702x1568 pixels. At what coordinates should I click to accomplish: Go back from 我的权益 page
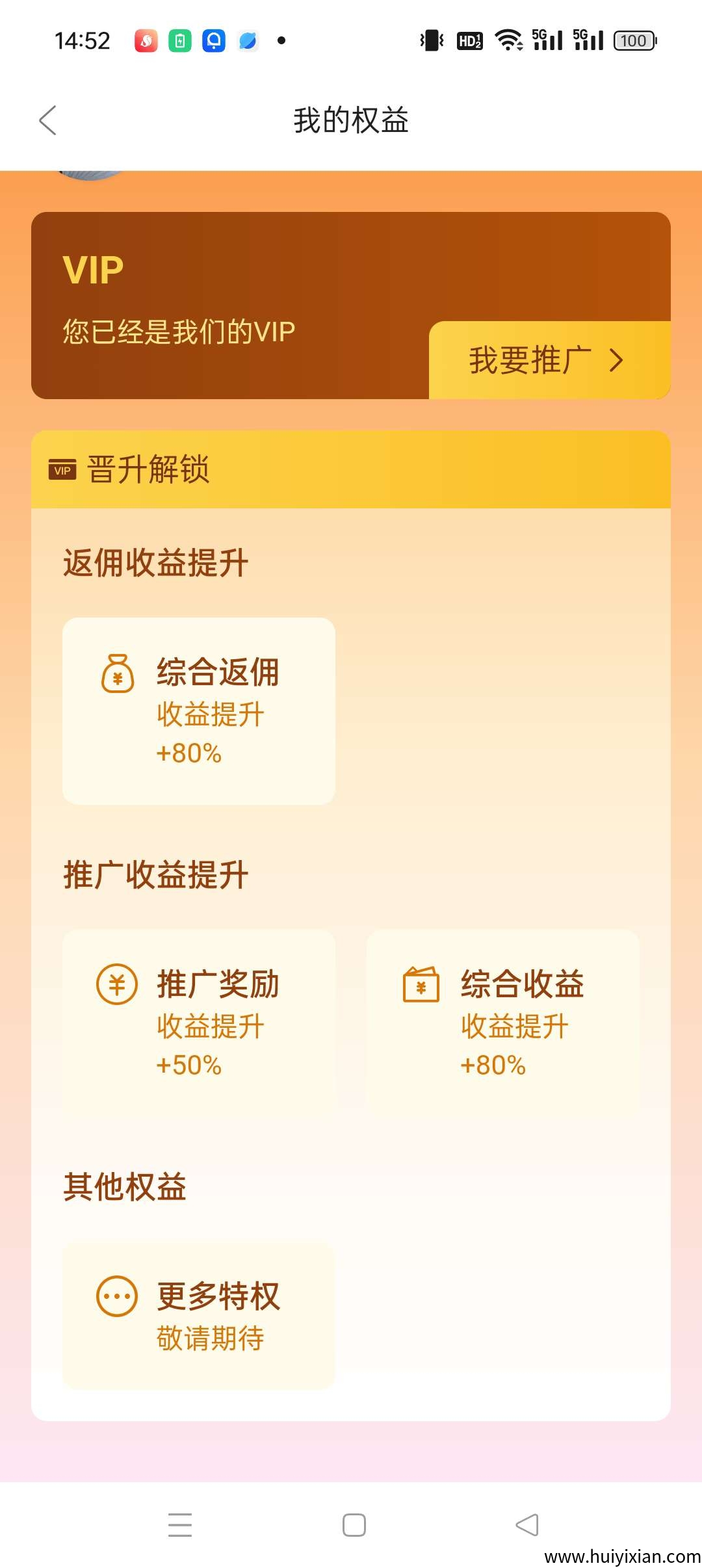[x=48, y=120]
